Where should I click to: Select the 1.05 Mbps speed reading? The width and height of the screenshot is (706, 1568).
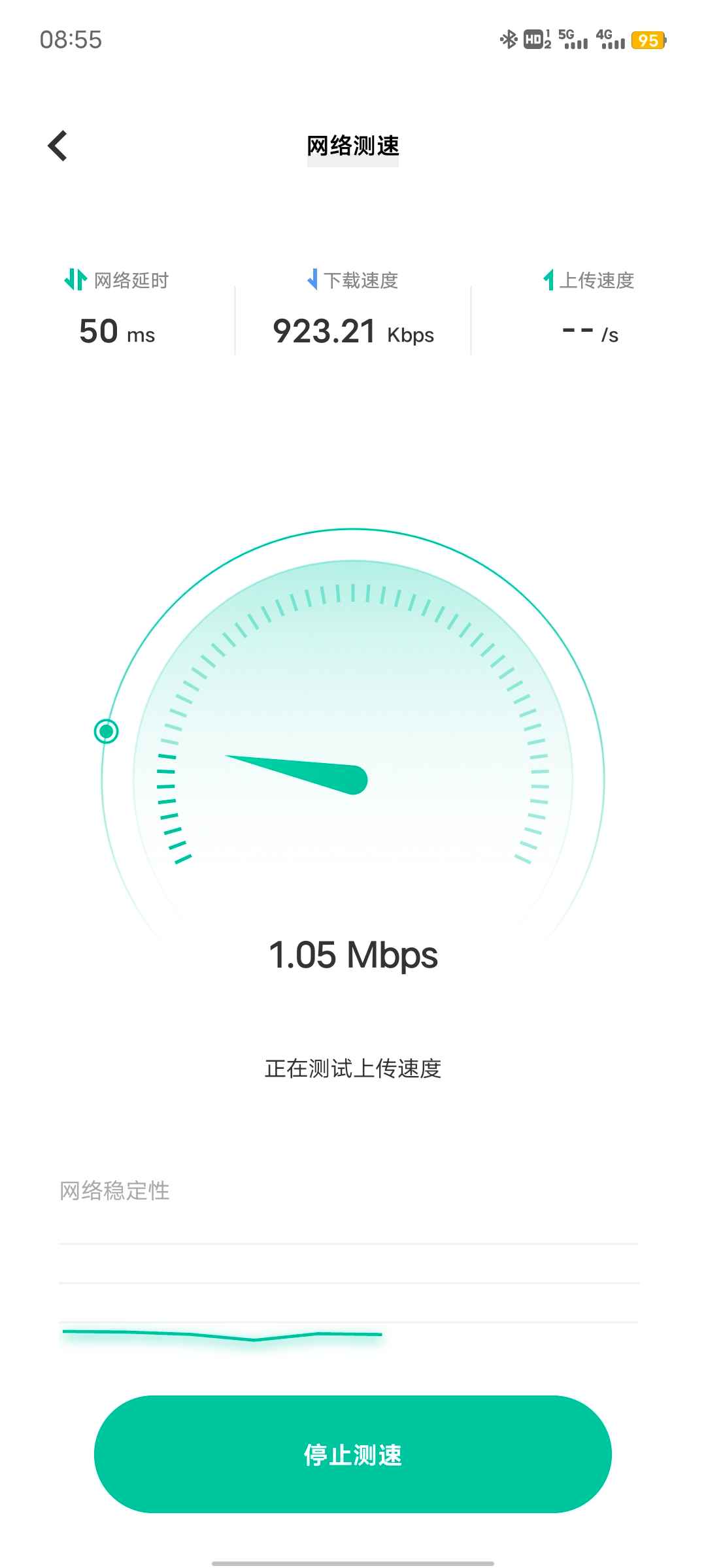[x=353, y=955]
